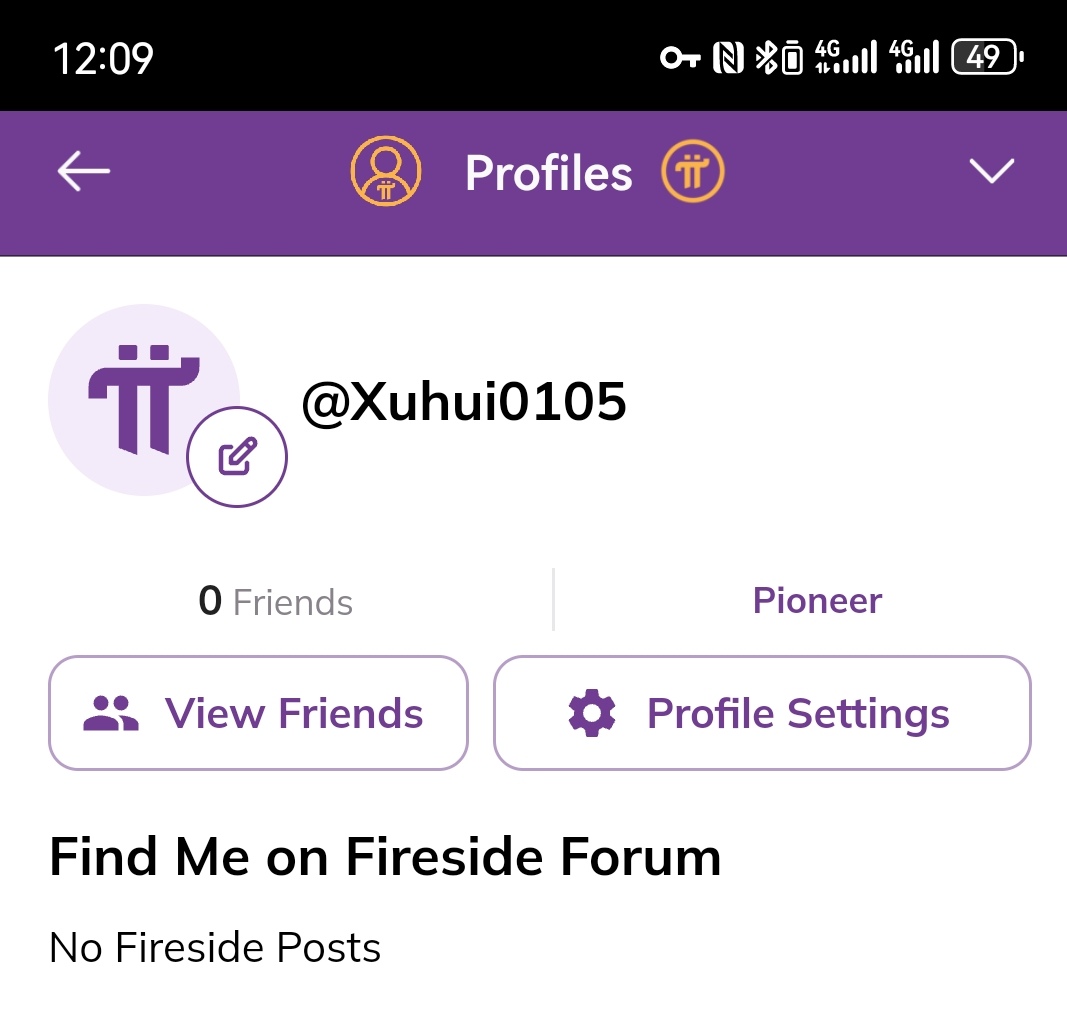Go back using the header arrow
Screen dimensions: 1067x1020
pos(84,172)
